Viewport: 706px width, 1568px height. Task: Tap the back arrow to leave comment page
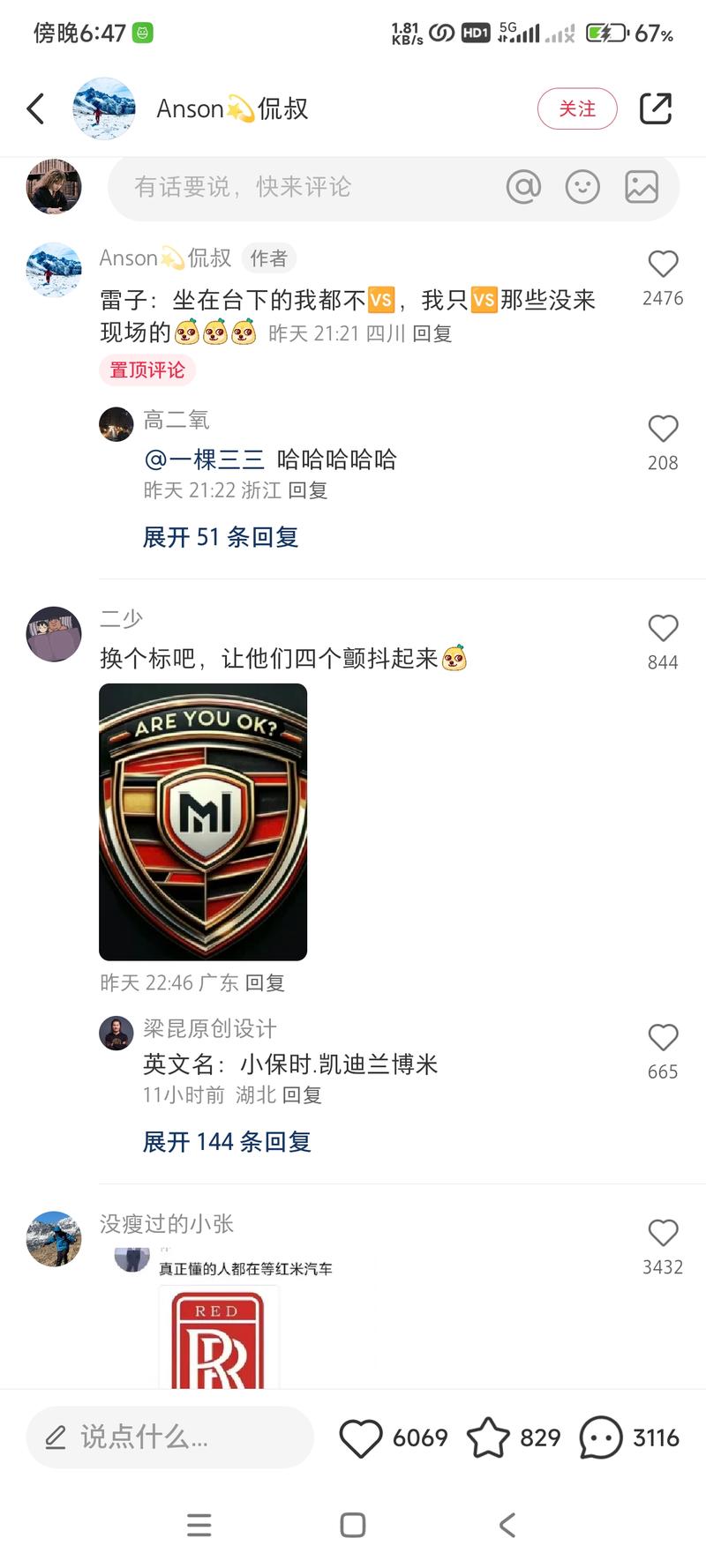(x=34, y=108)
